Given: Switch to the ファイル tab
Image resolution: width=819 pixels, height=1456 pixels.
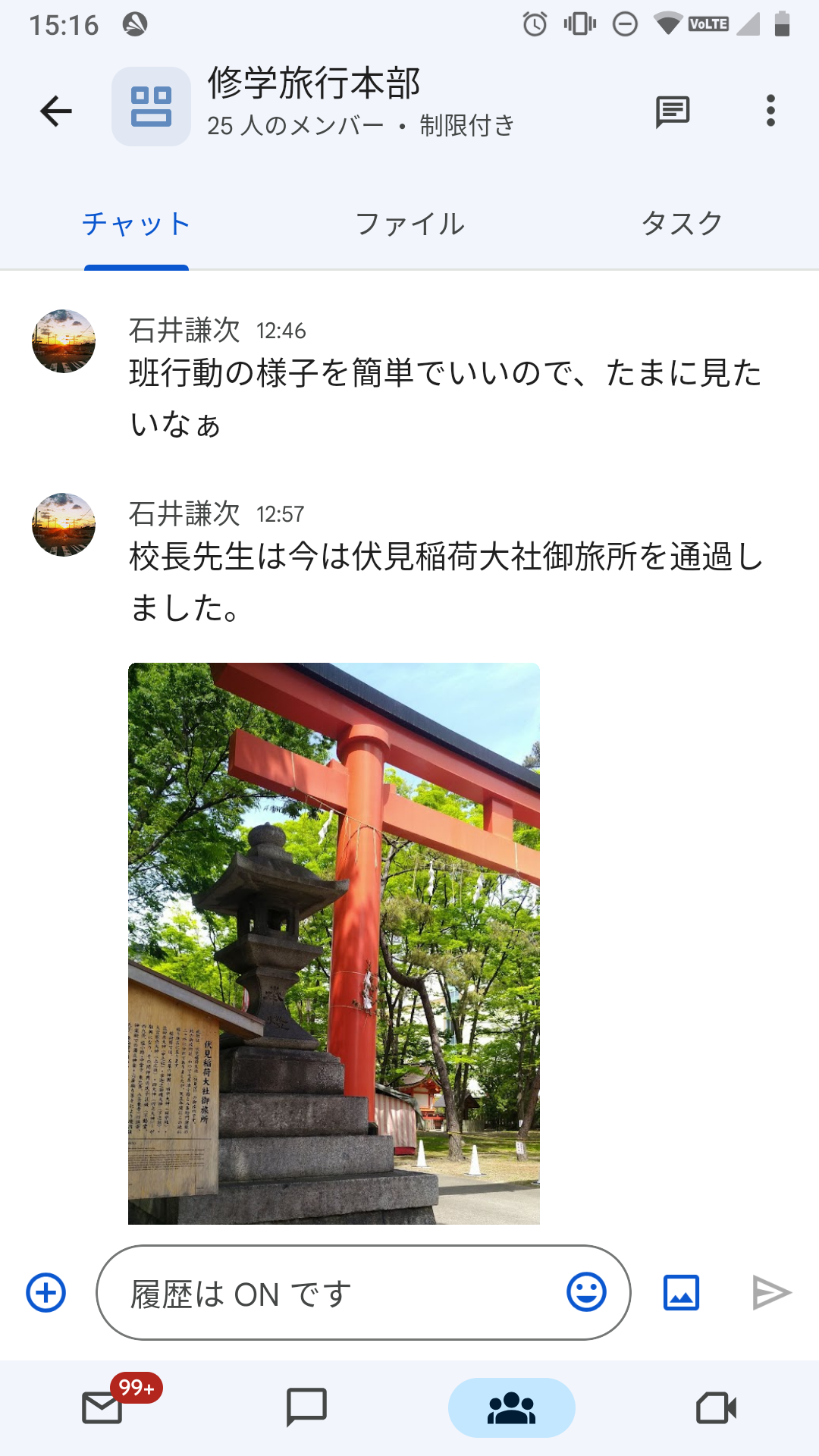Looking at the screenshot, I should 409,224.
